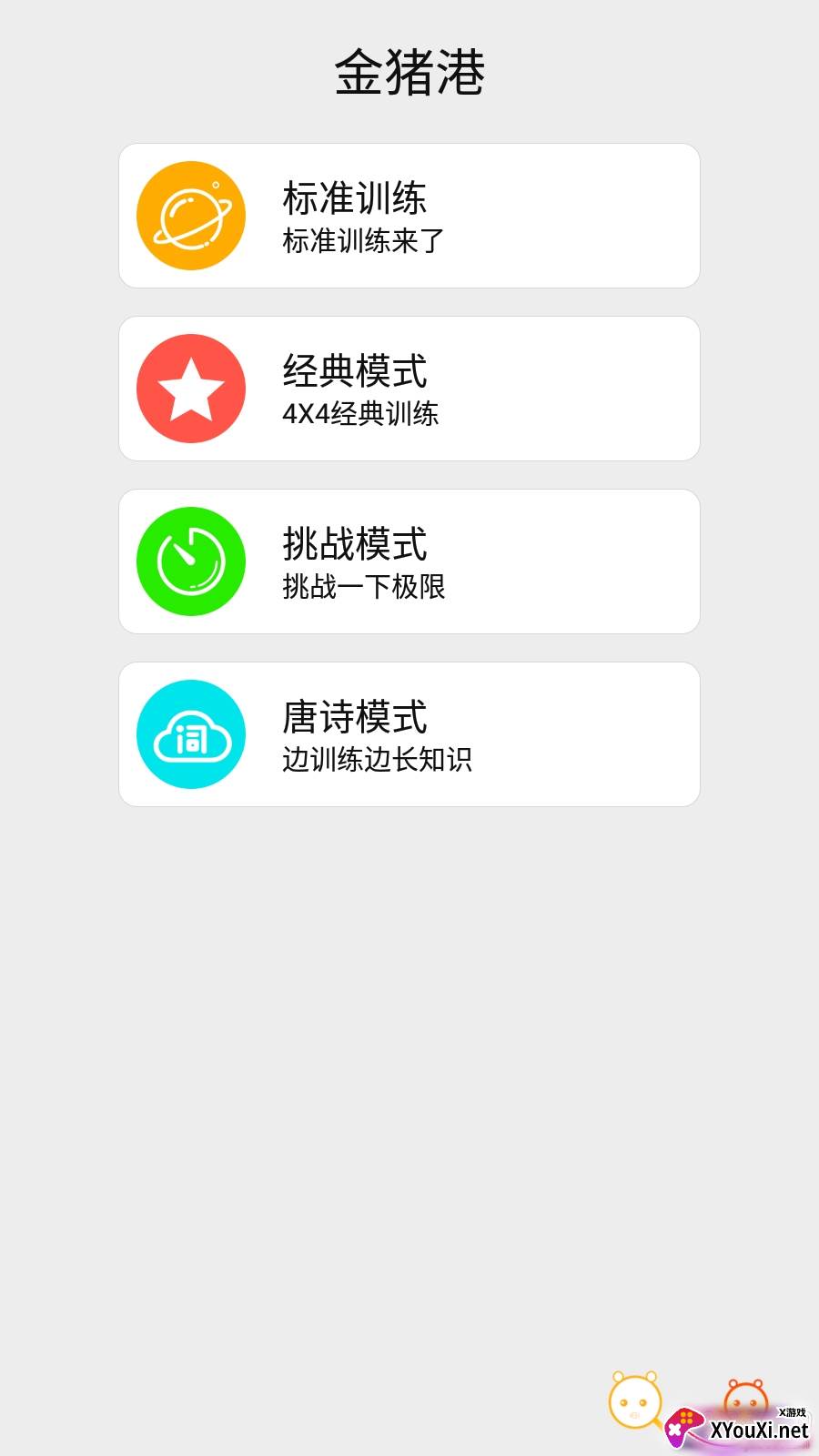Select the 经典模式 4X4 training card

point(409,389)
